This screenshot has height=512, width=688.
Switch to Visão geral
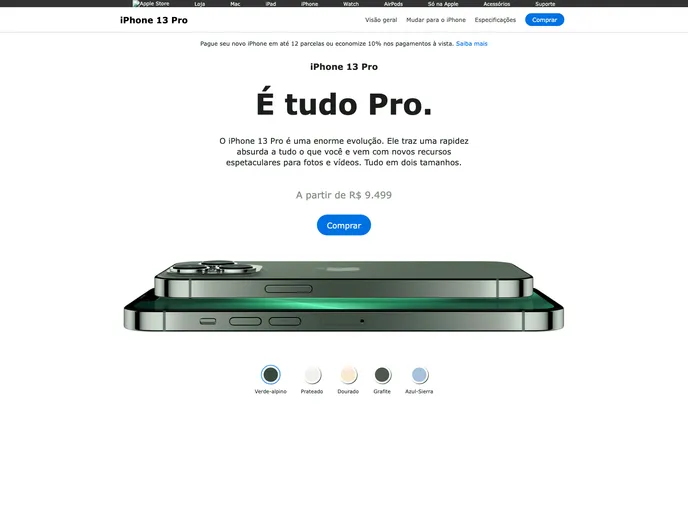pos(381,20)
